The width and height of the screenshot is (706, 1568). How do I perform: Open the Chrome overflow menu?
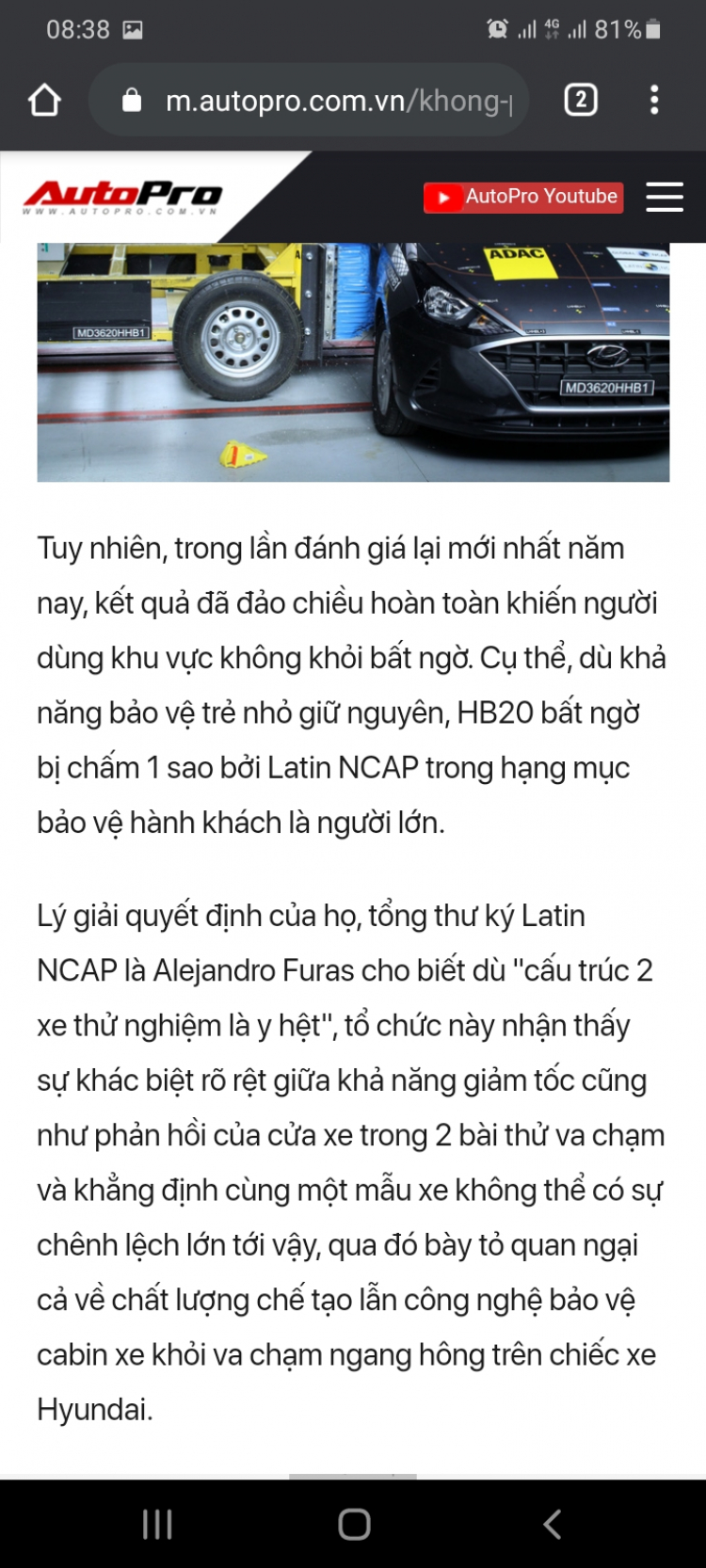tap(654, 100)
